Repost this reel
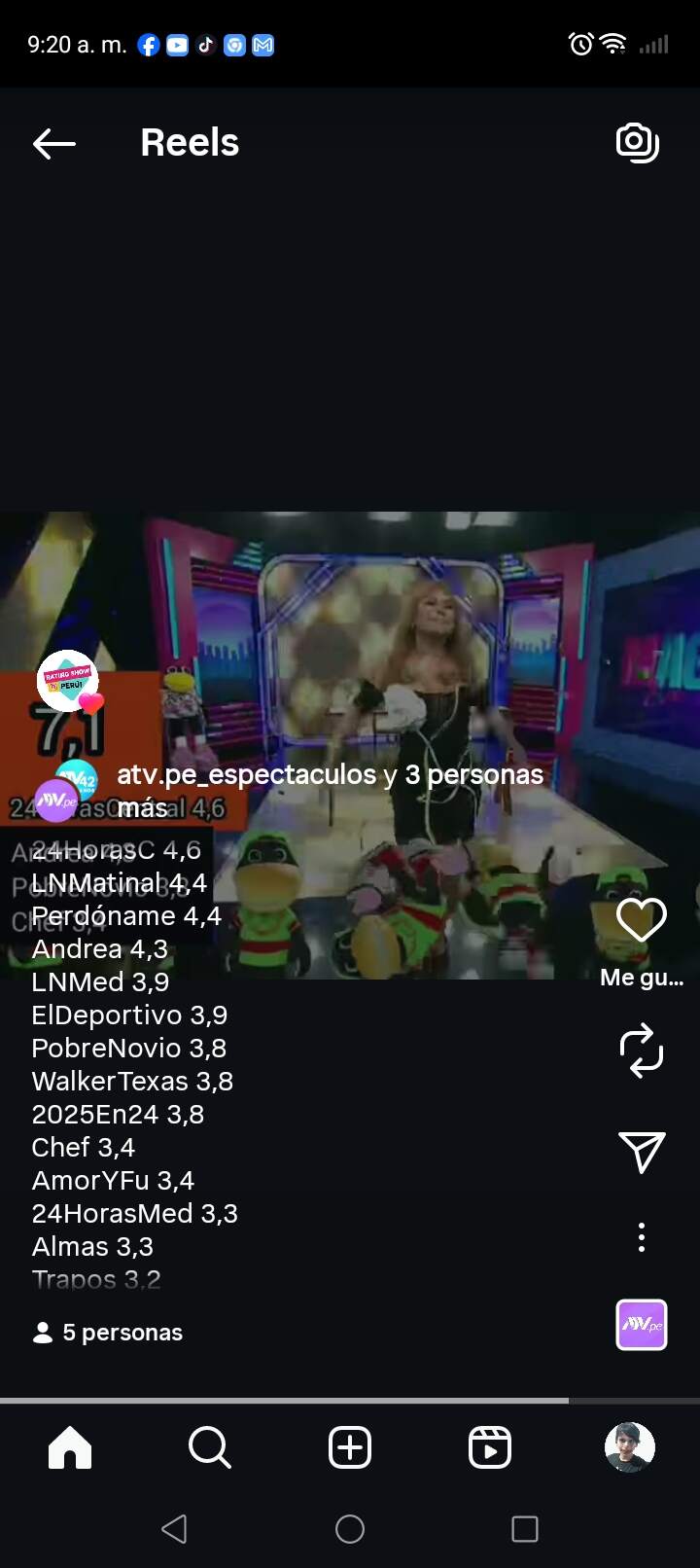Image resolution: width=700 pixels, height=1568 pixels. click(x=642, y=1051)
